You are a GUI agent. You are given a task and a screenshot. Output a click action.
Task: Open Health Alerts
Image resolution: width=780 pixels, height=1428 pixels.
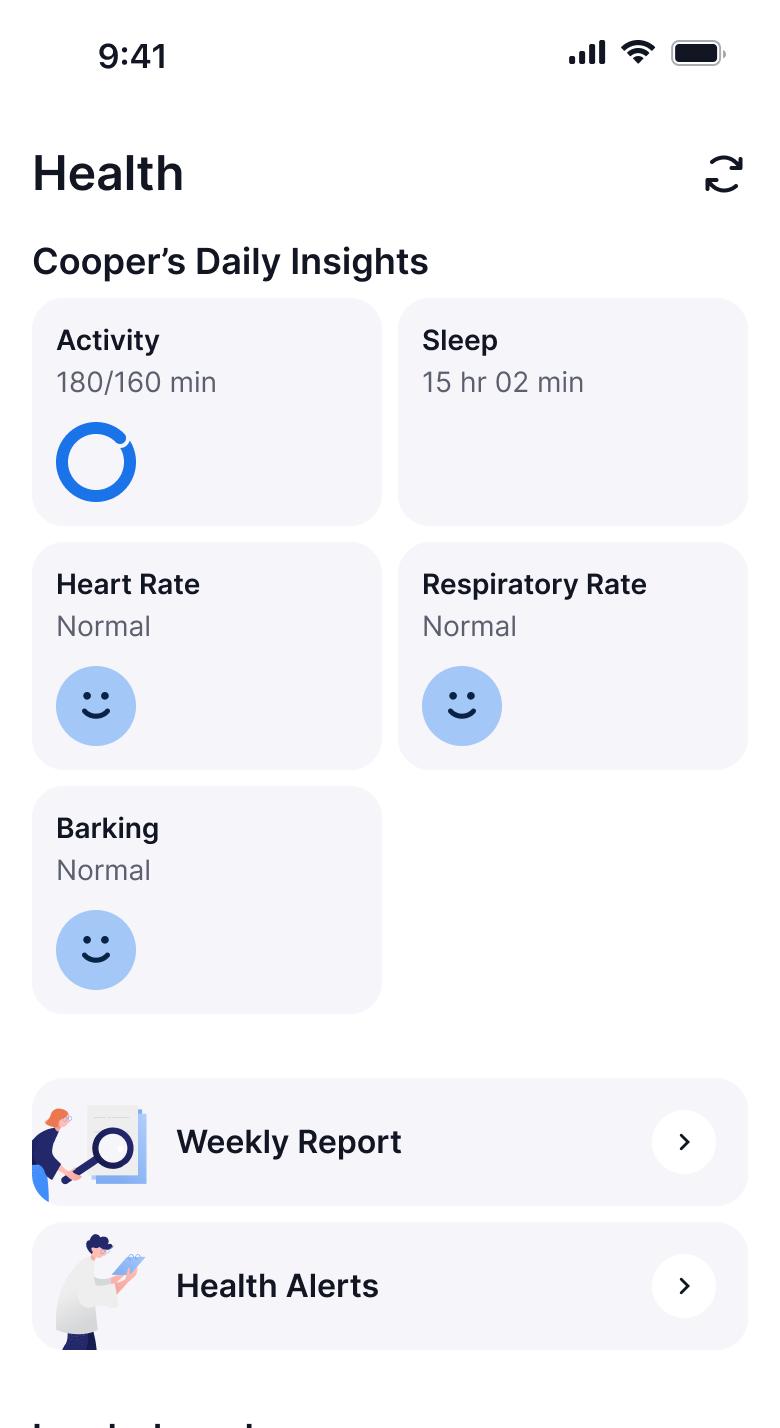[x=390, y=1286]
